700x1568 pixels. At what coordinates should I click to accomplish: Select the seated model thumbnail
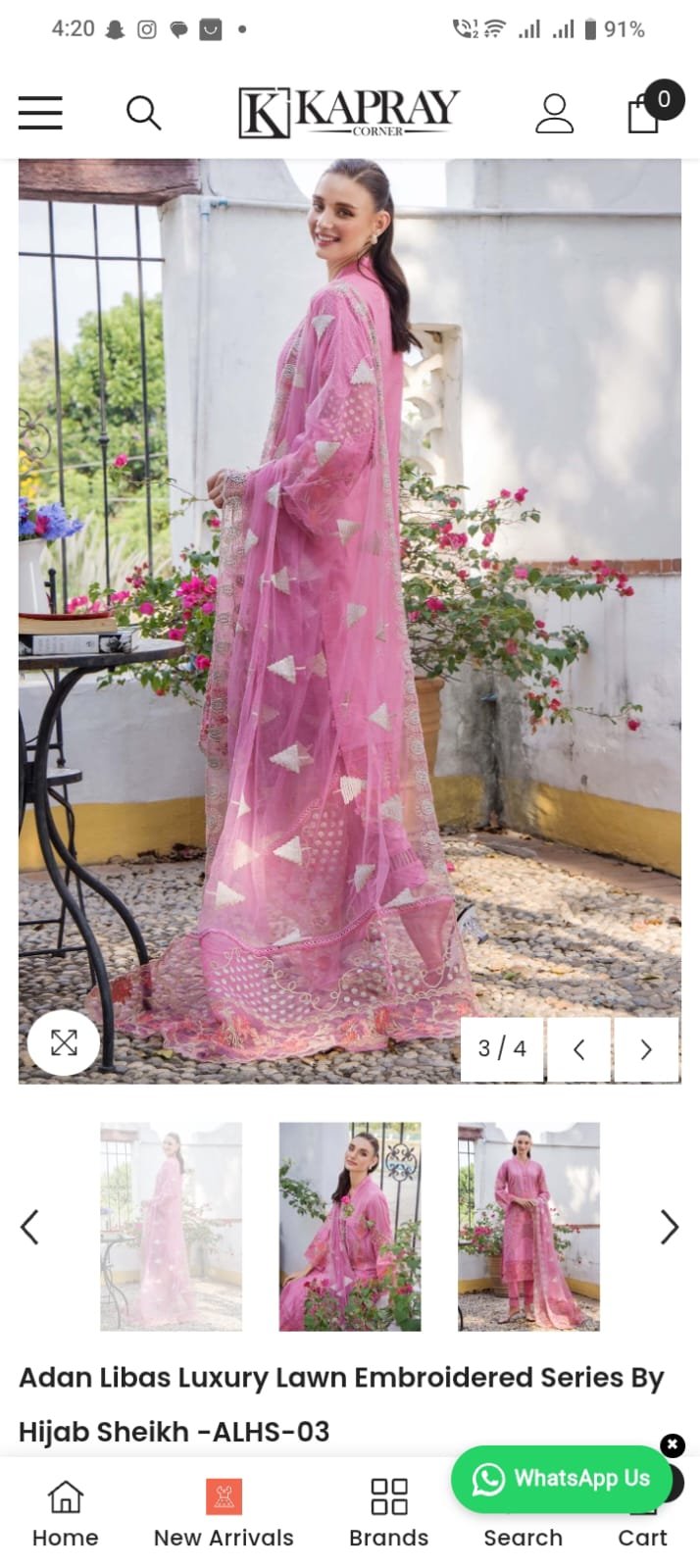[x=350, y=1226]
